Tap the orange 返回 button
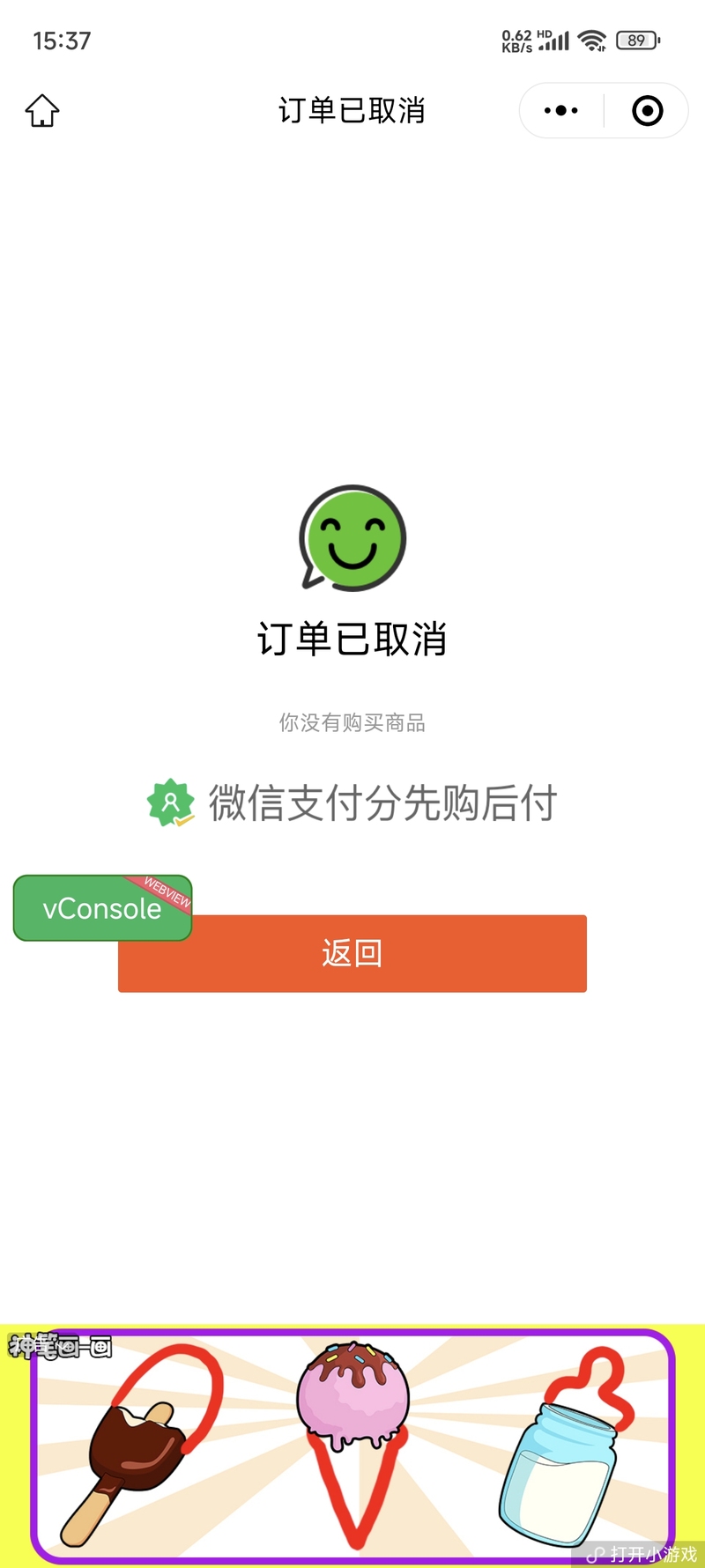The height and width of the screenshot is (1568, 705). [352, 953]
